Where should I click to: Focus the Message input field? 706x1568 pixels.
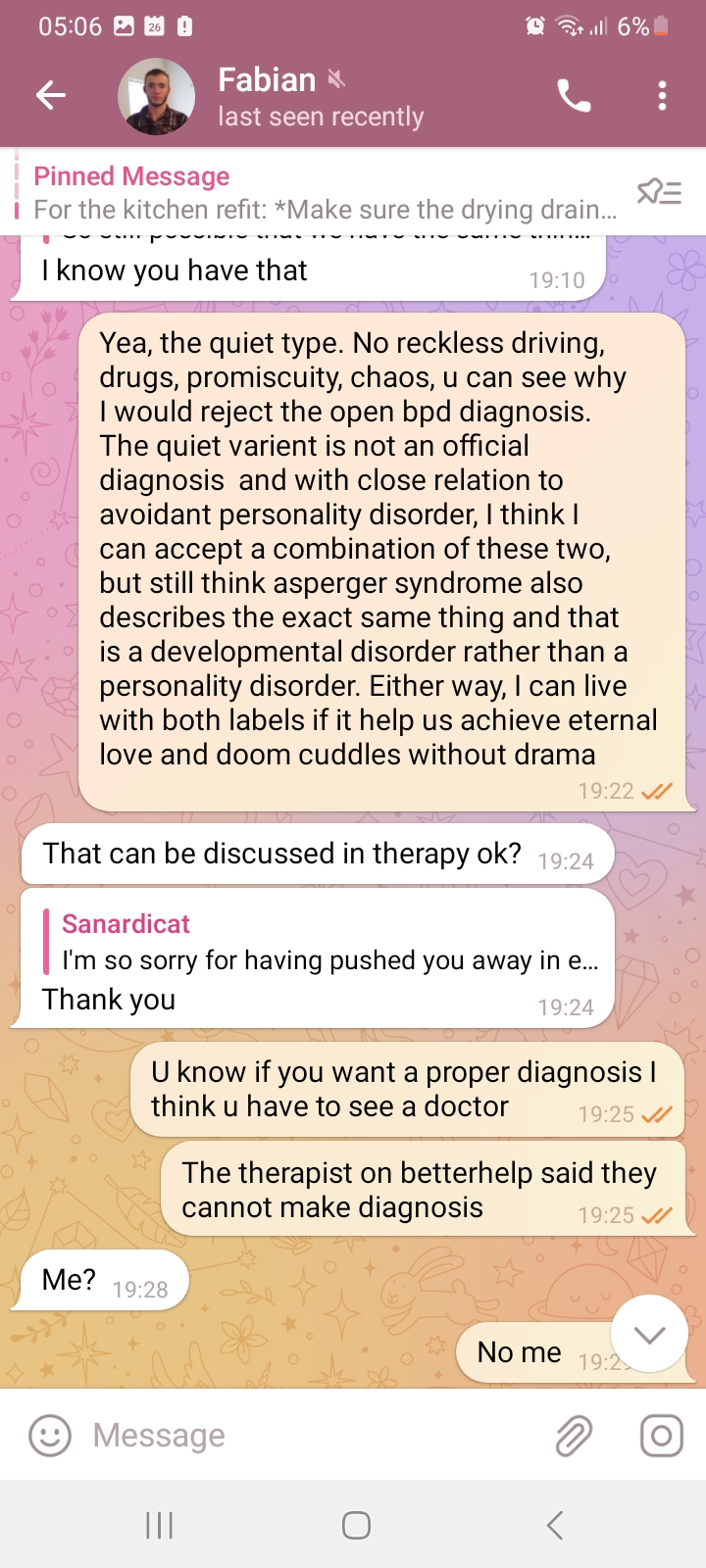coord(314,1436)
